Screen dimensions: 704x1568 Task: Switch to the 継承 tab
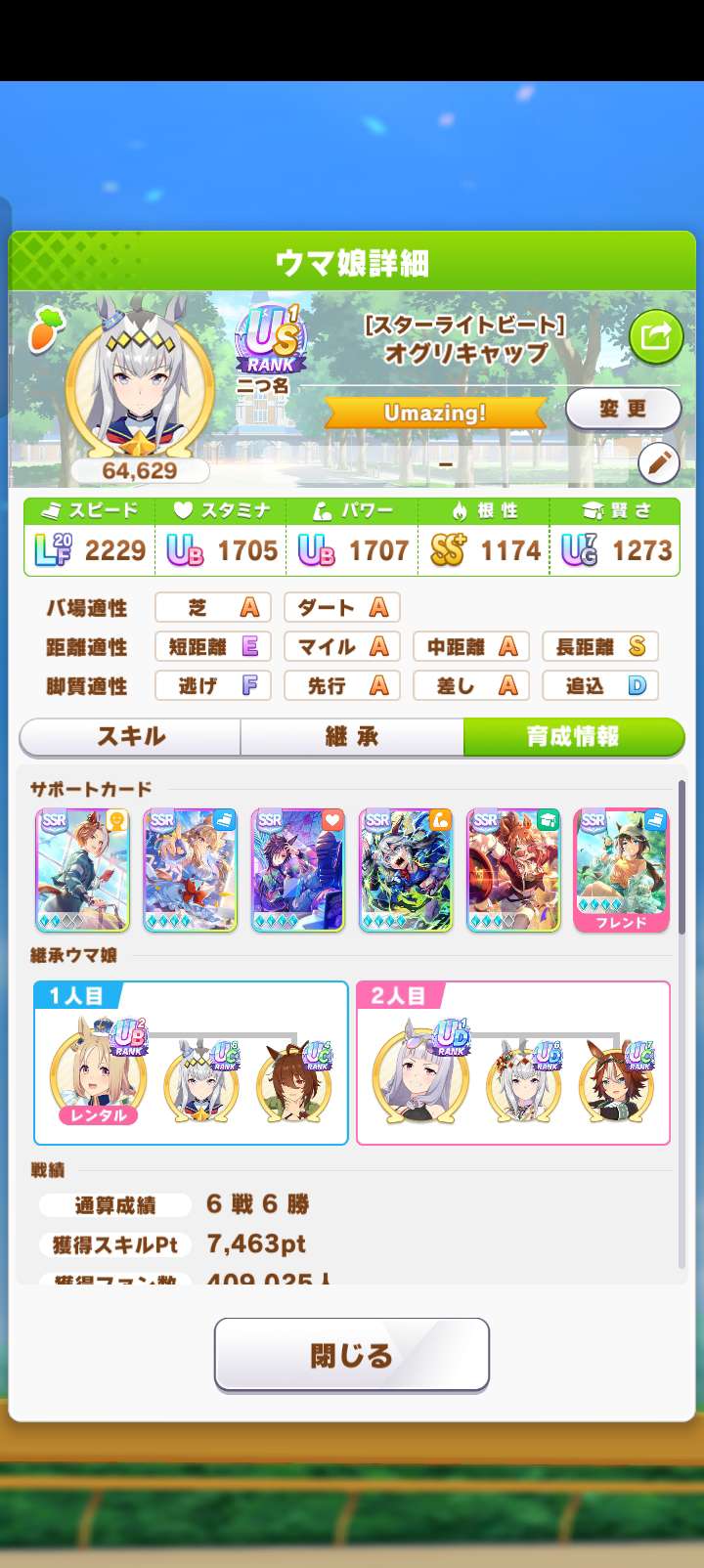pos(352,737)
